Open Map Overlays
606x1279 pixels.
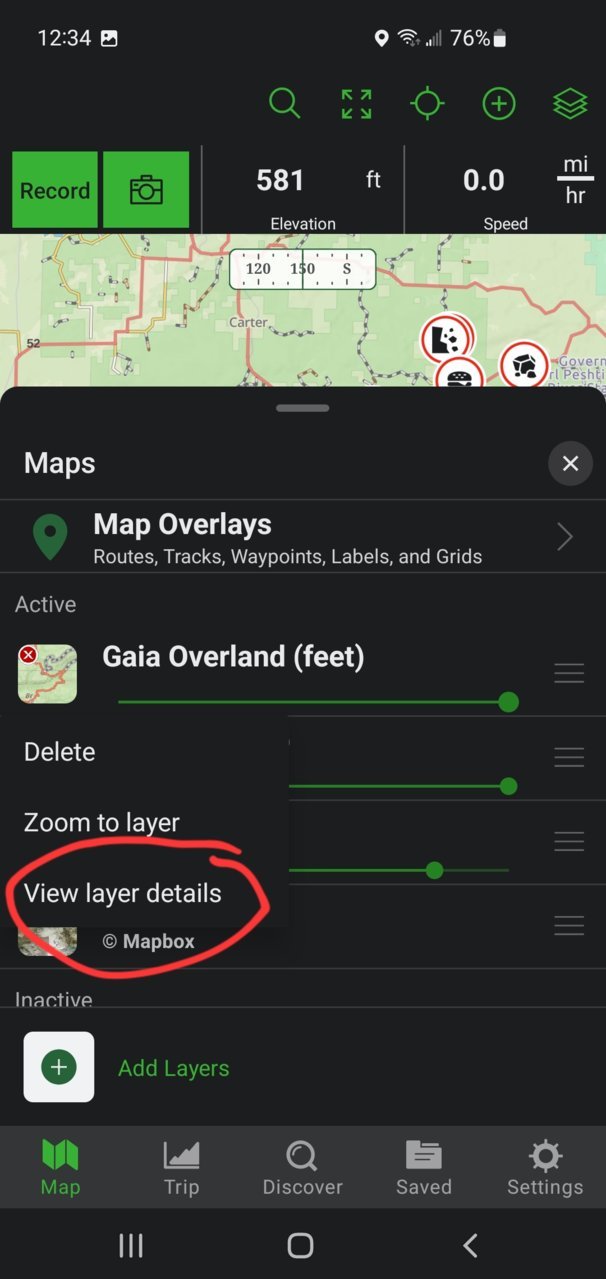coord(303,538)
